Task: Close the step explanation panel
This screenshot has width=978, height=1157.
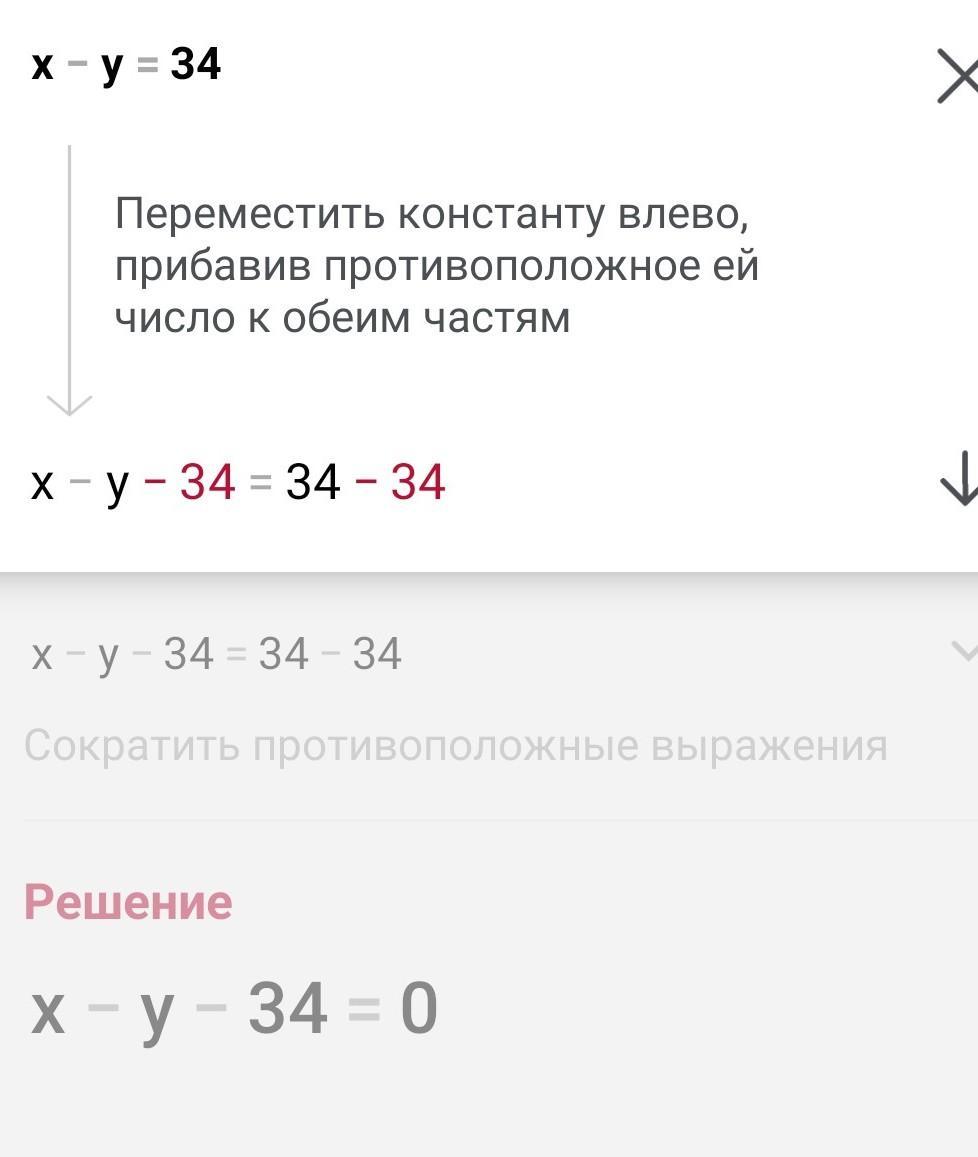Action: (959, 75)
